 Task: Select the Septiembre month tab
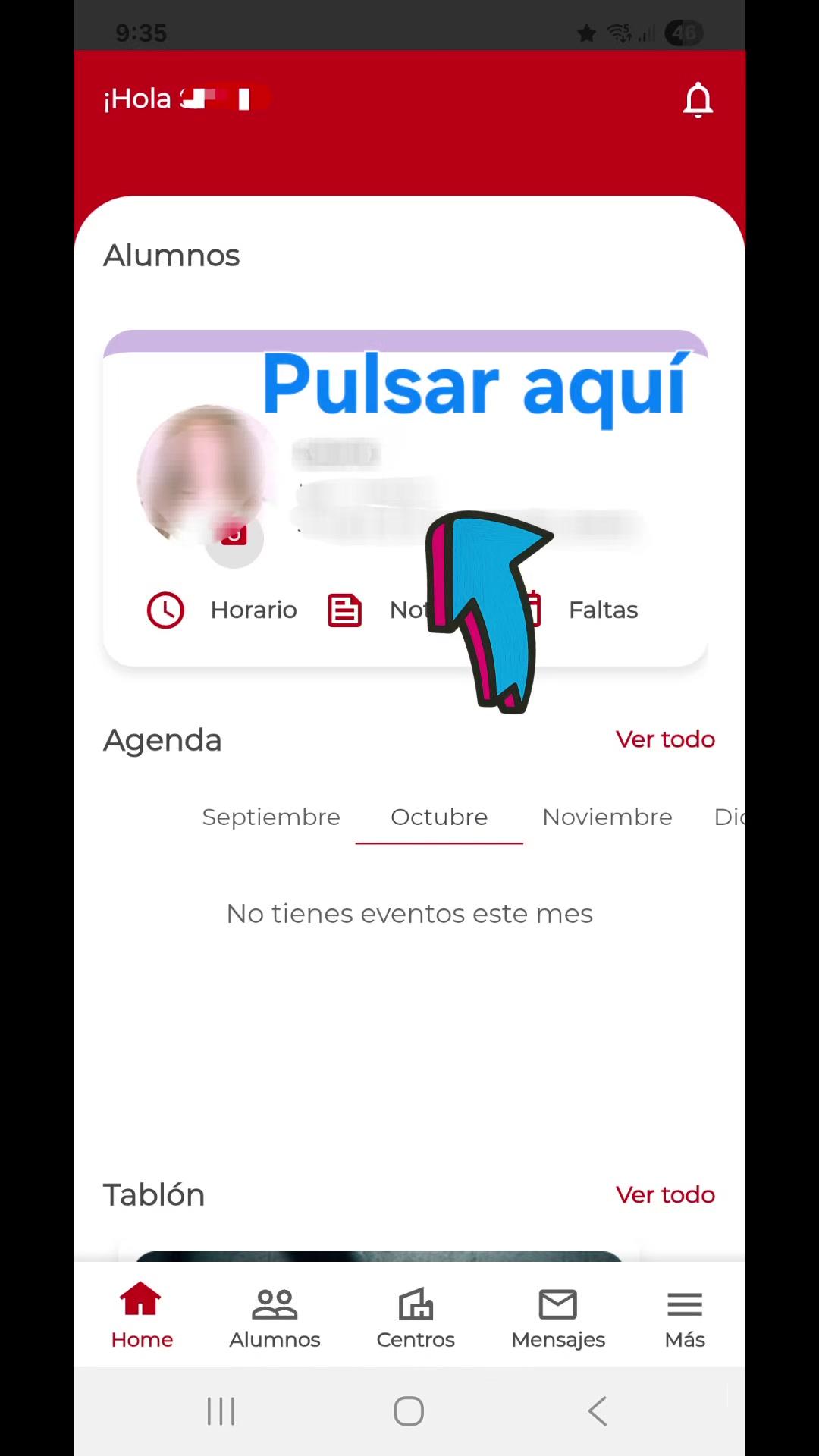[271, 817]
